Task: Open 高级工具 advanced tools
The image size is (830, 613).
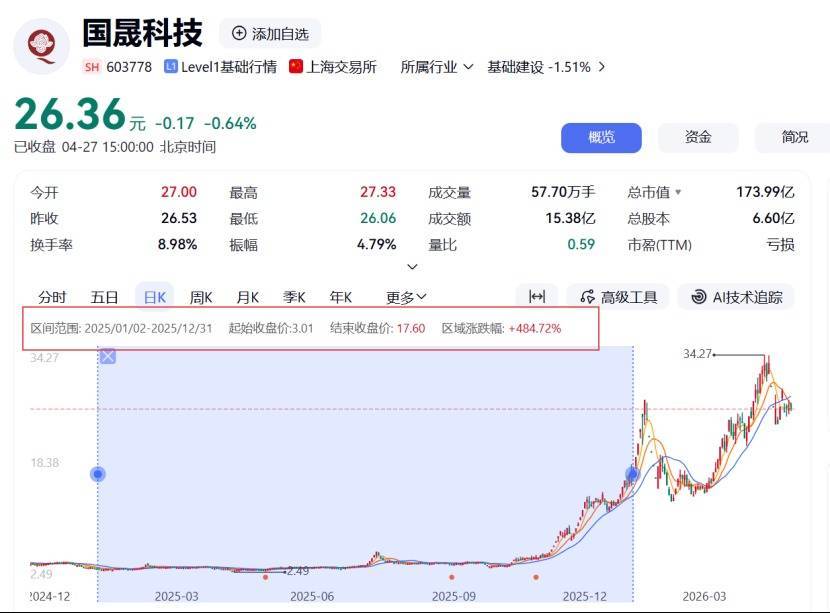Action: (x=618, y=296)
